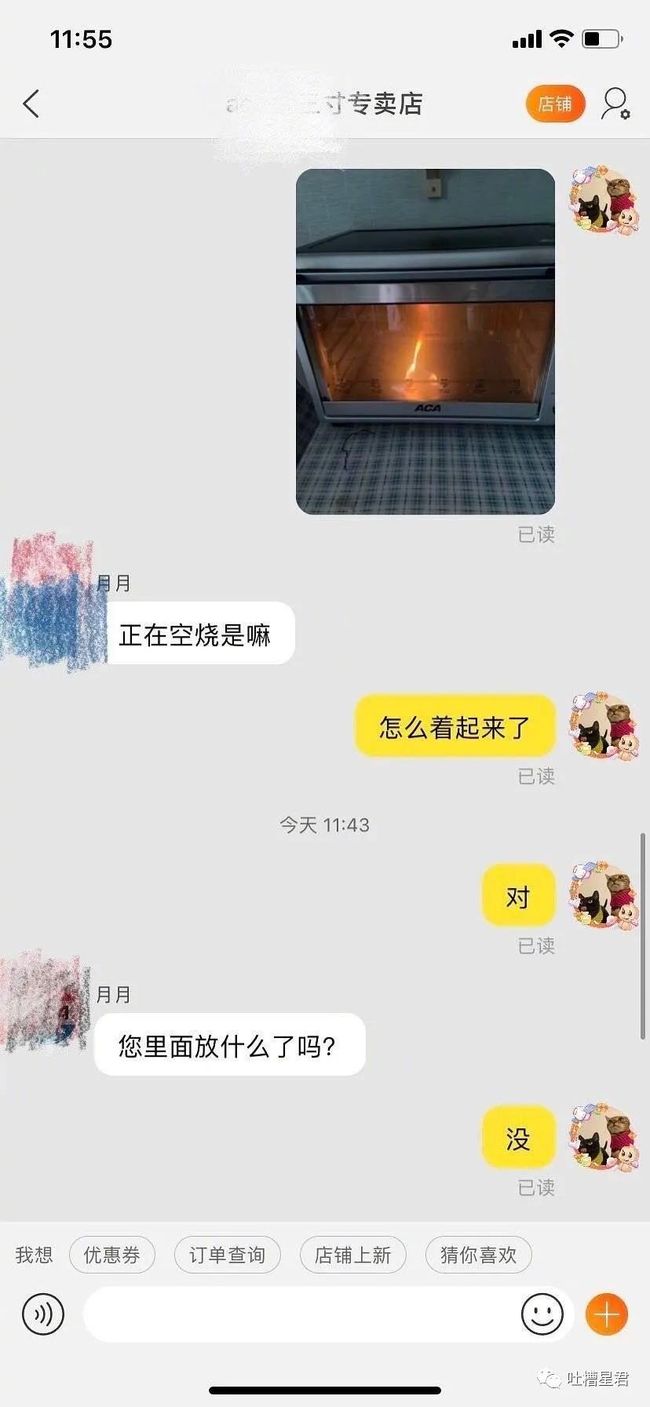Open the sent oven fire photo
The image size is (650, 1407).
[x=425, y=341]
